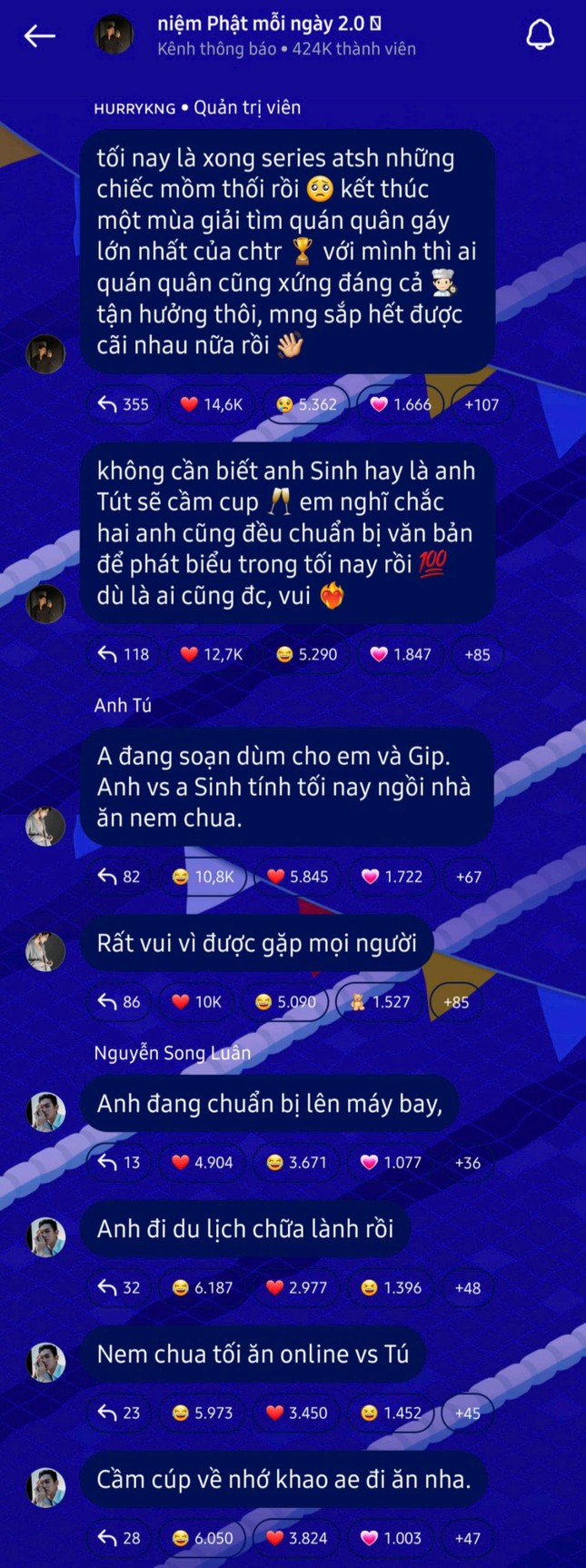The image size is (586, 1568).
Task: Open 118 replies on the anh Sinh message
Action: coord(123,654)
